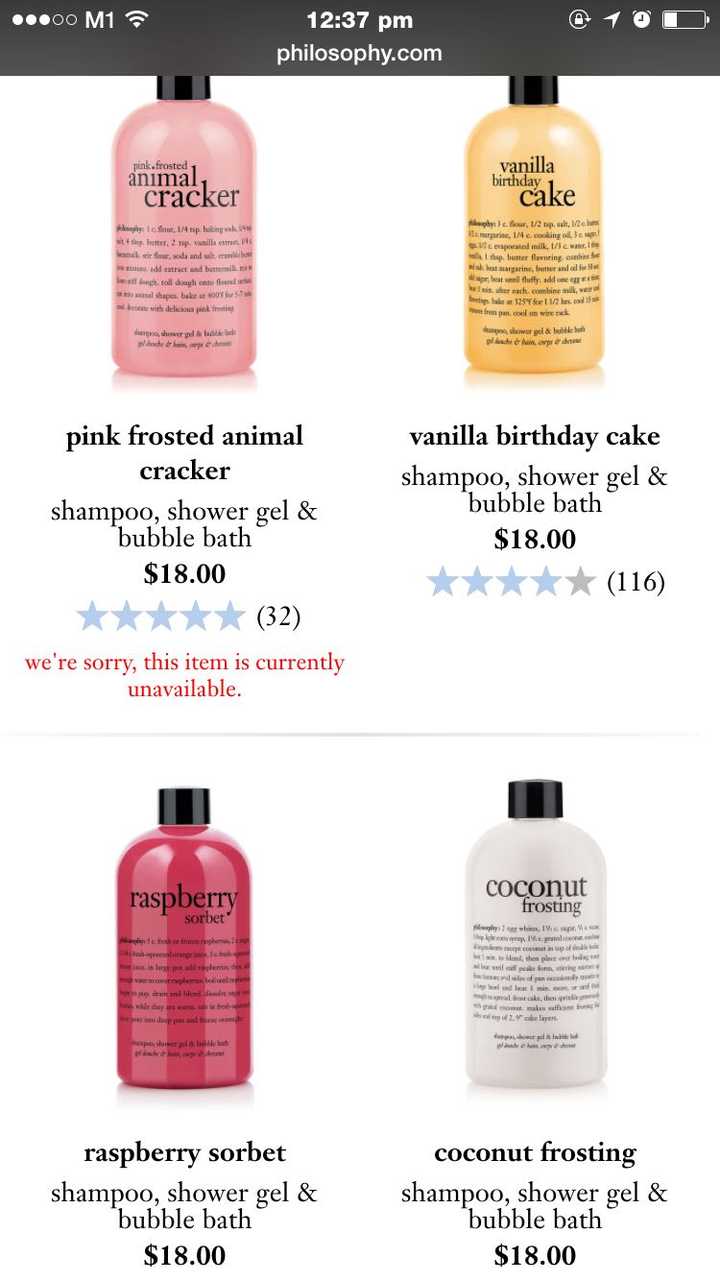Viewport: 720px width, 1281px height.
Task: Open the coconut frosting bottle image
Action: 535,940
